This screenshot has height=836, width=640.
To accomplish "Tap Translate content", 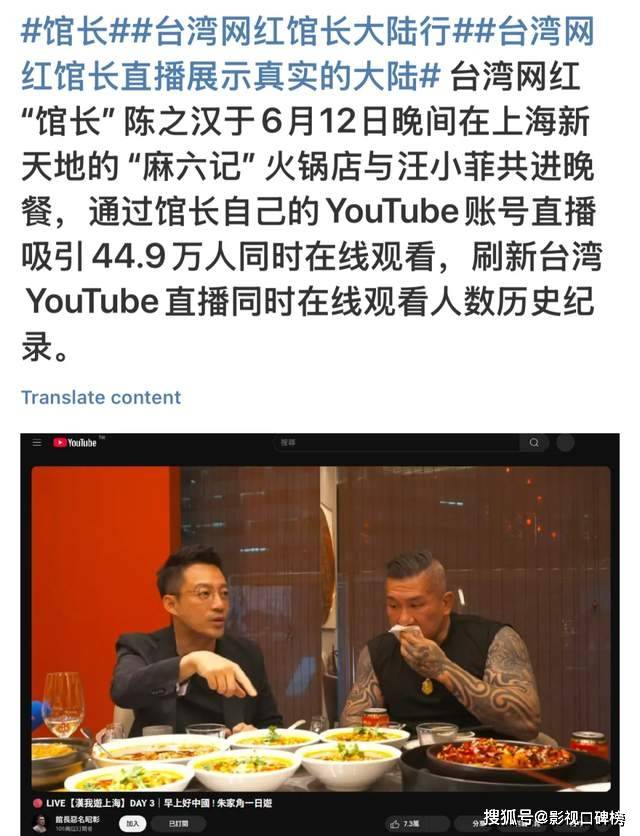I will click(101, 397).
